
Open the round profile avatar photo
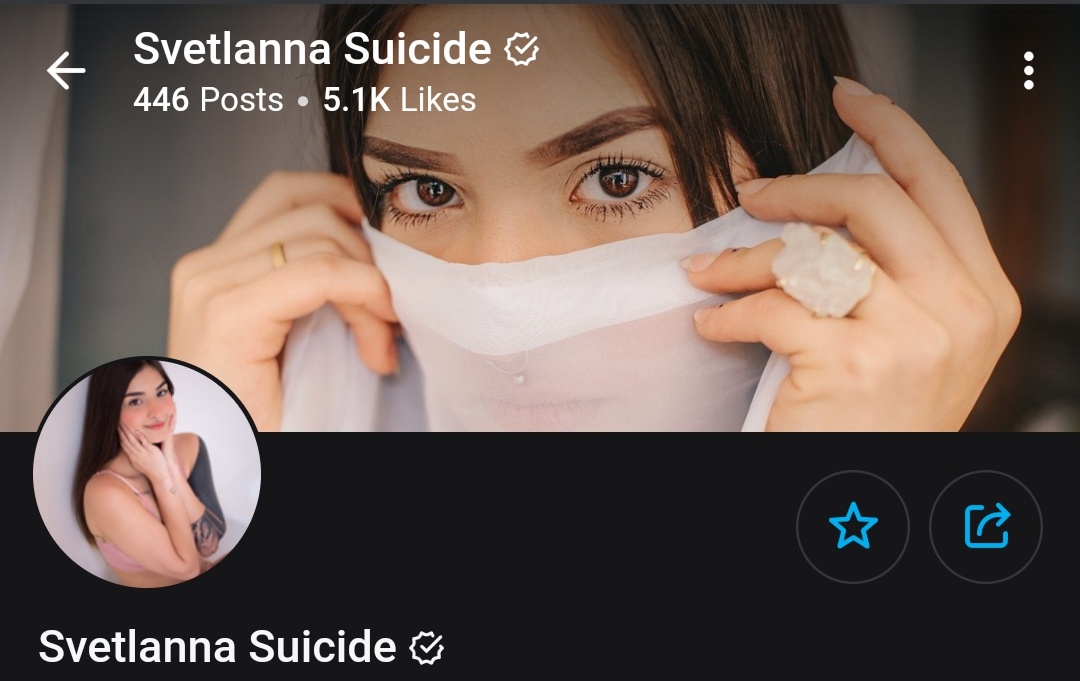coord(147,472)
